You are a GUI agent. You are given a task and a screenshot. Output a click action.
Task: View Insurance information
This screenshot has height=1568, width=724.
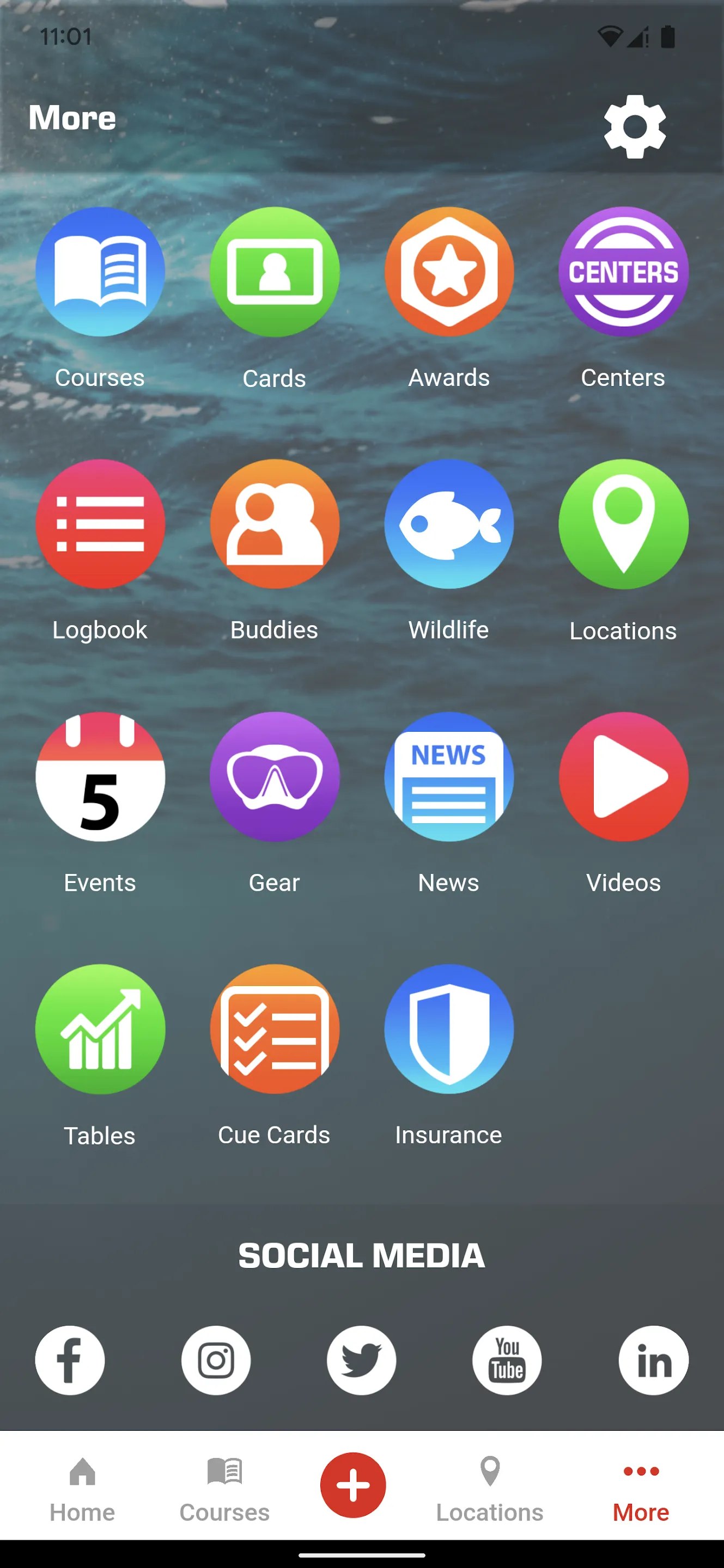[x=449, y=1028]
